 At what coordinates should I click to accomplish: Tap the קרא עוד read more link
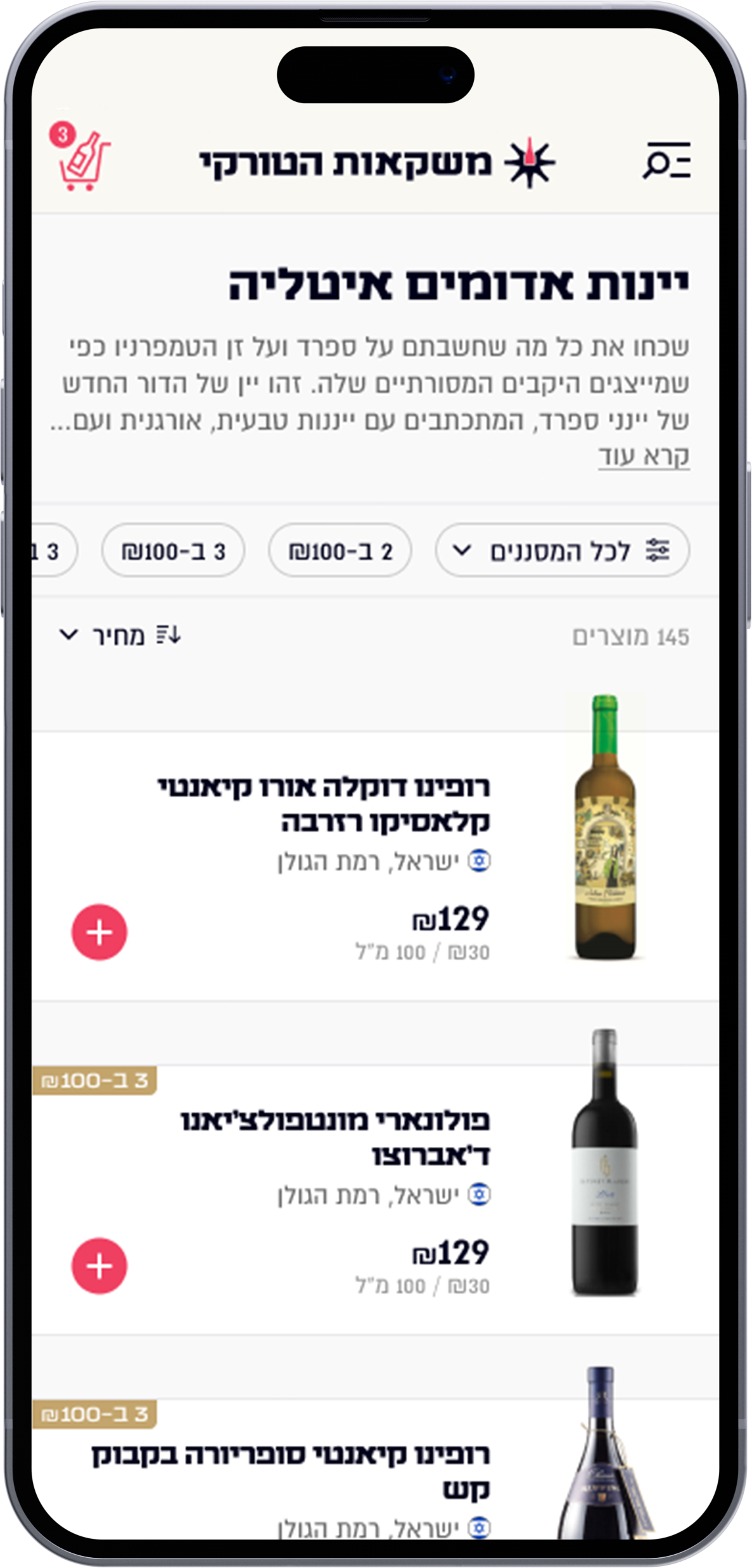click(x=644, y=456)
